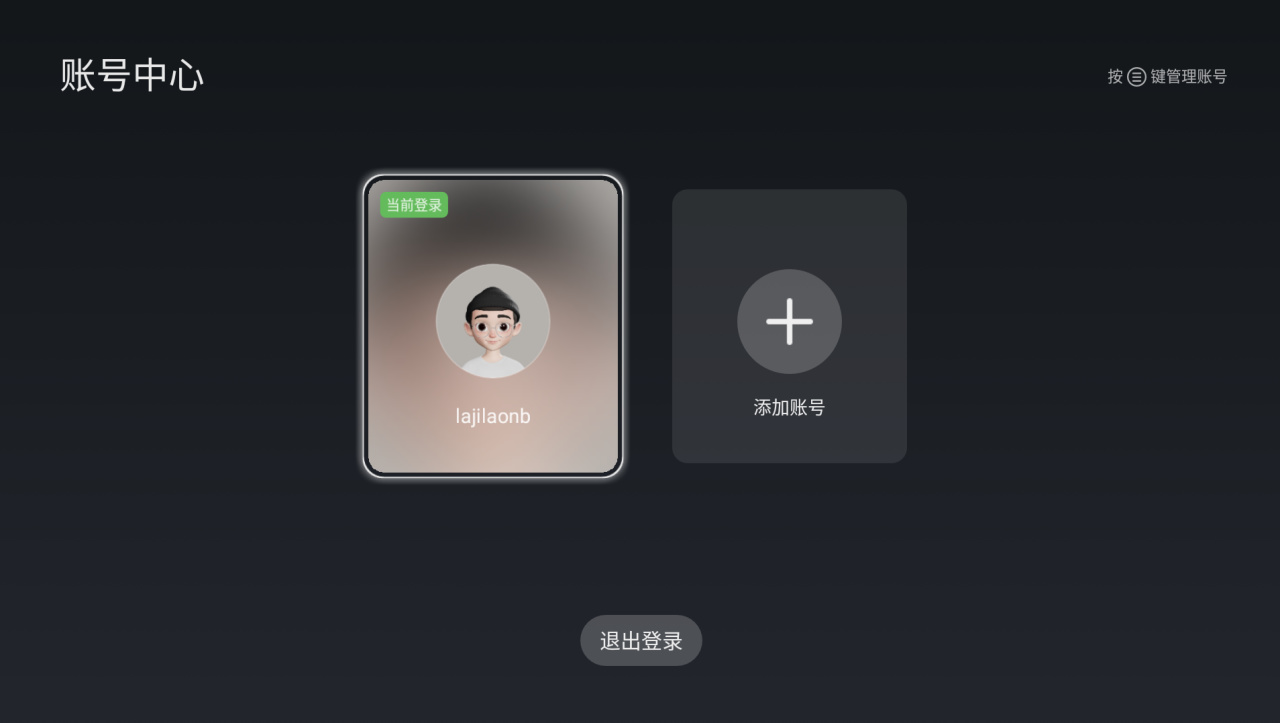This screenshot has height=723, width=1280.
Task: Select the lajilaonb account card
Action: tap(493, 326)
